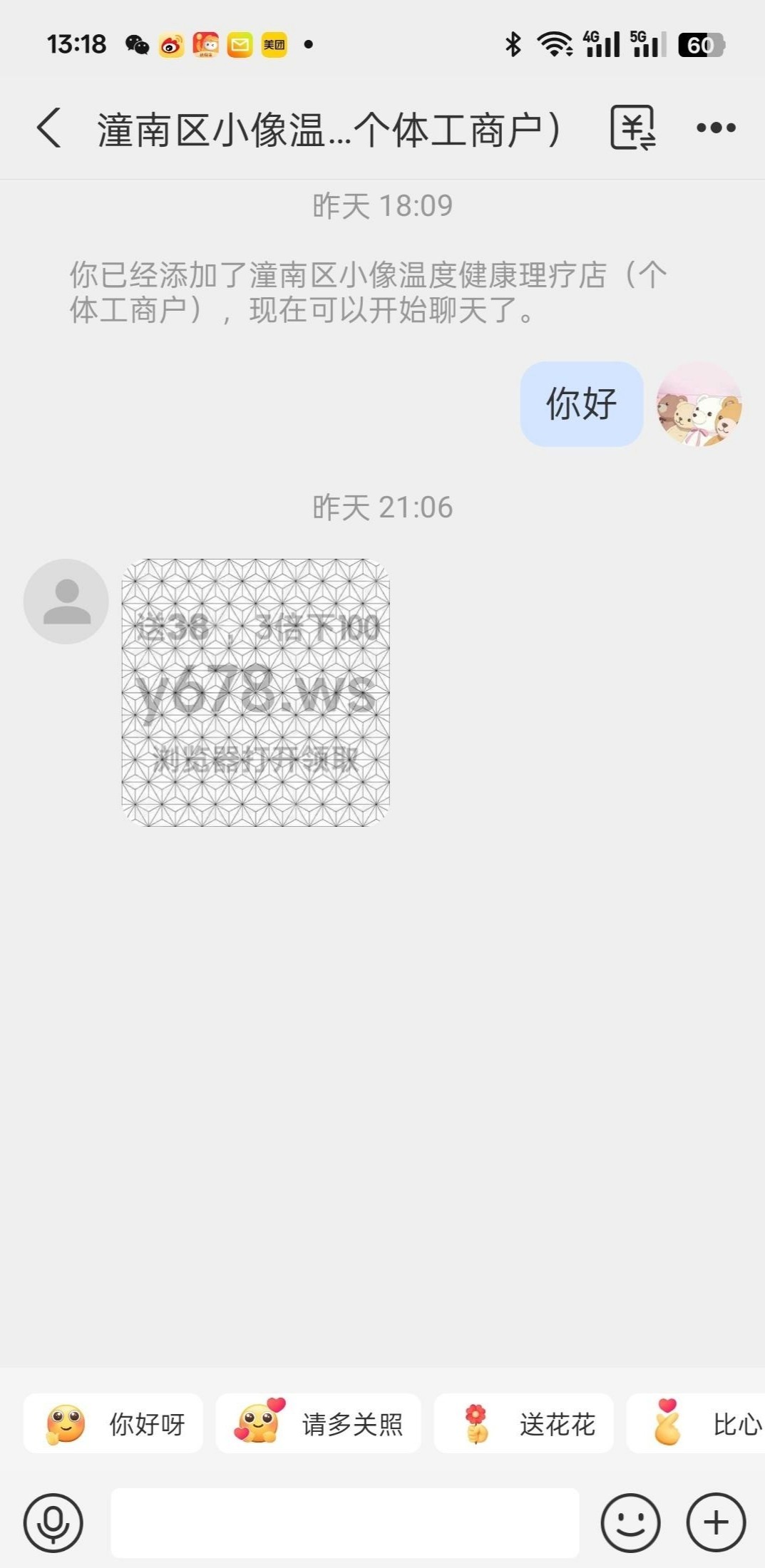Open the plus attachment menu
Viewport: 765px width, 1568px height.
click(716, 1522)
